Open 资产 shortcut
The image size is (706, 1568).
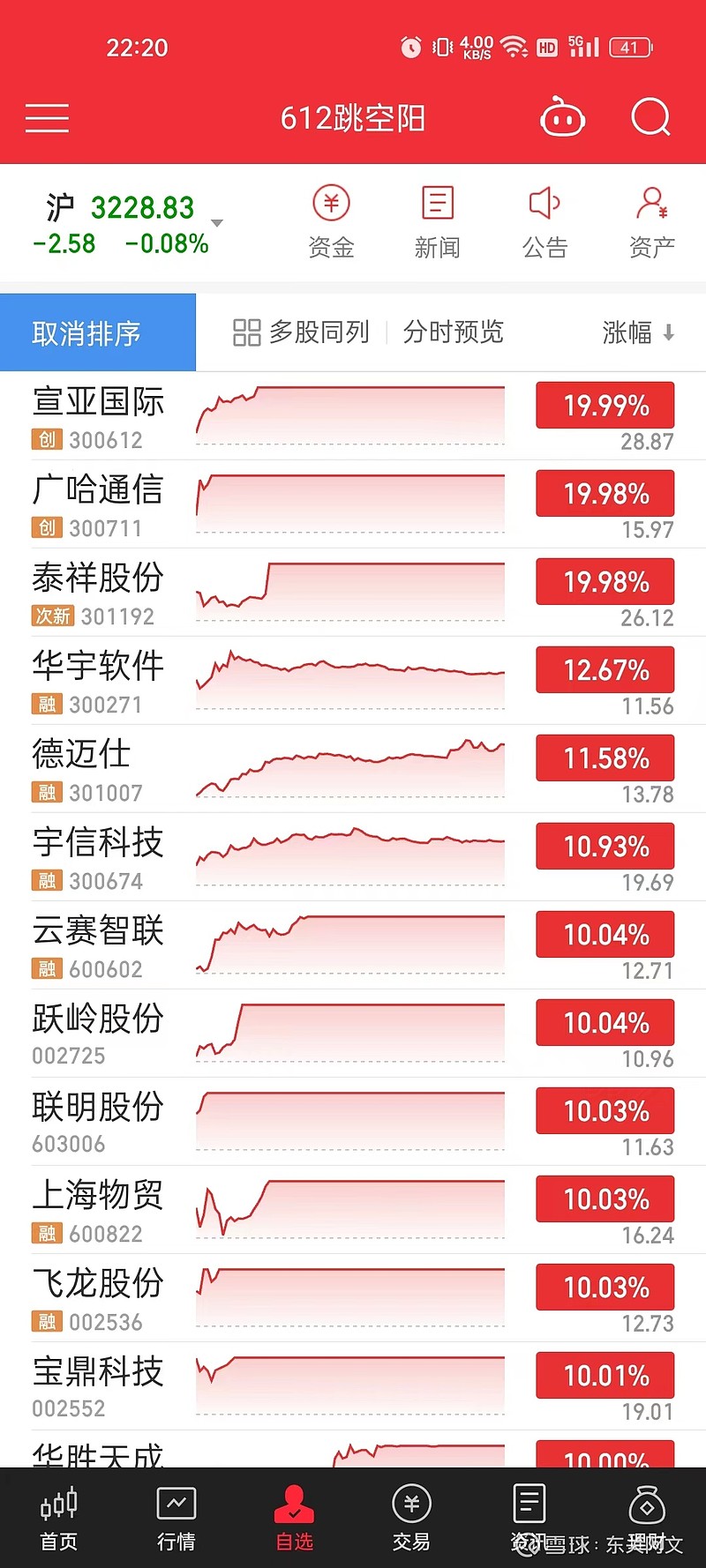[x=652, y=222]
